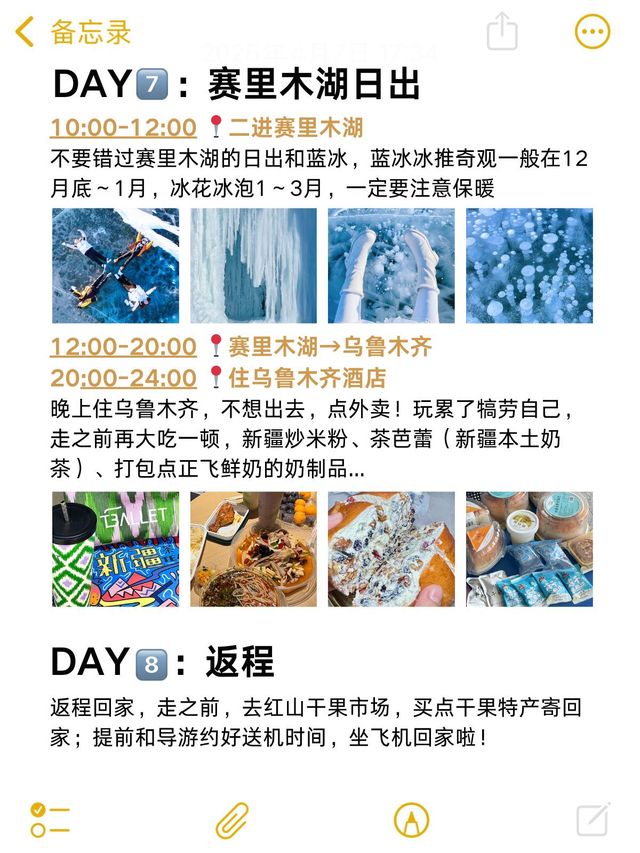
Task: Compose a new note
Action: (593, 819)
